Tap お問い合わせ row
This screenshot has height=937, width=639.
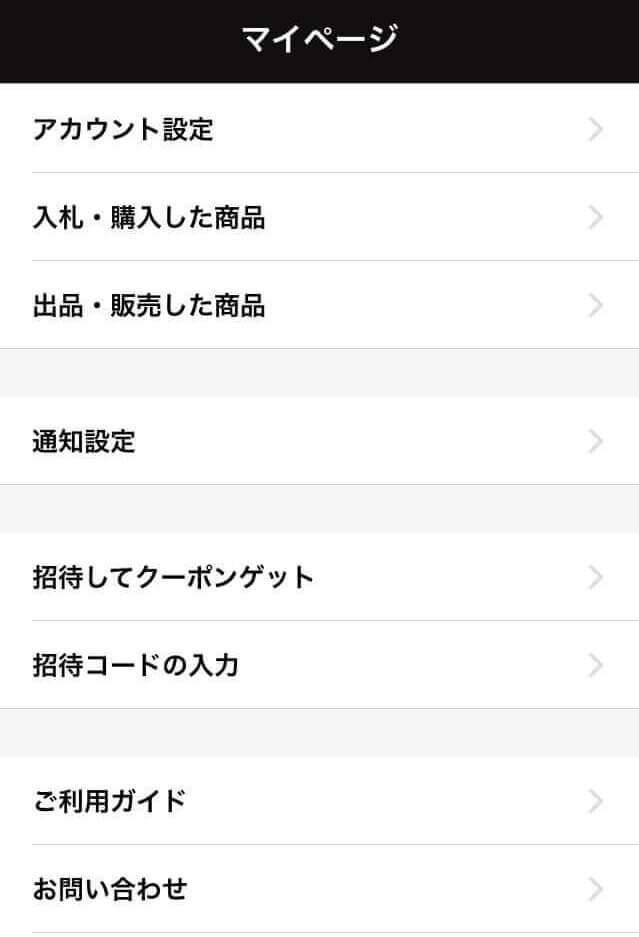tap(319, 889)
